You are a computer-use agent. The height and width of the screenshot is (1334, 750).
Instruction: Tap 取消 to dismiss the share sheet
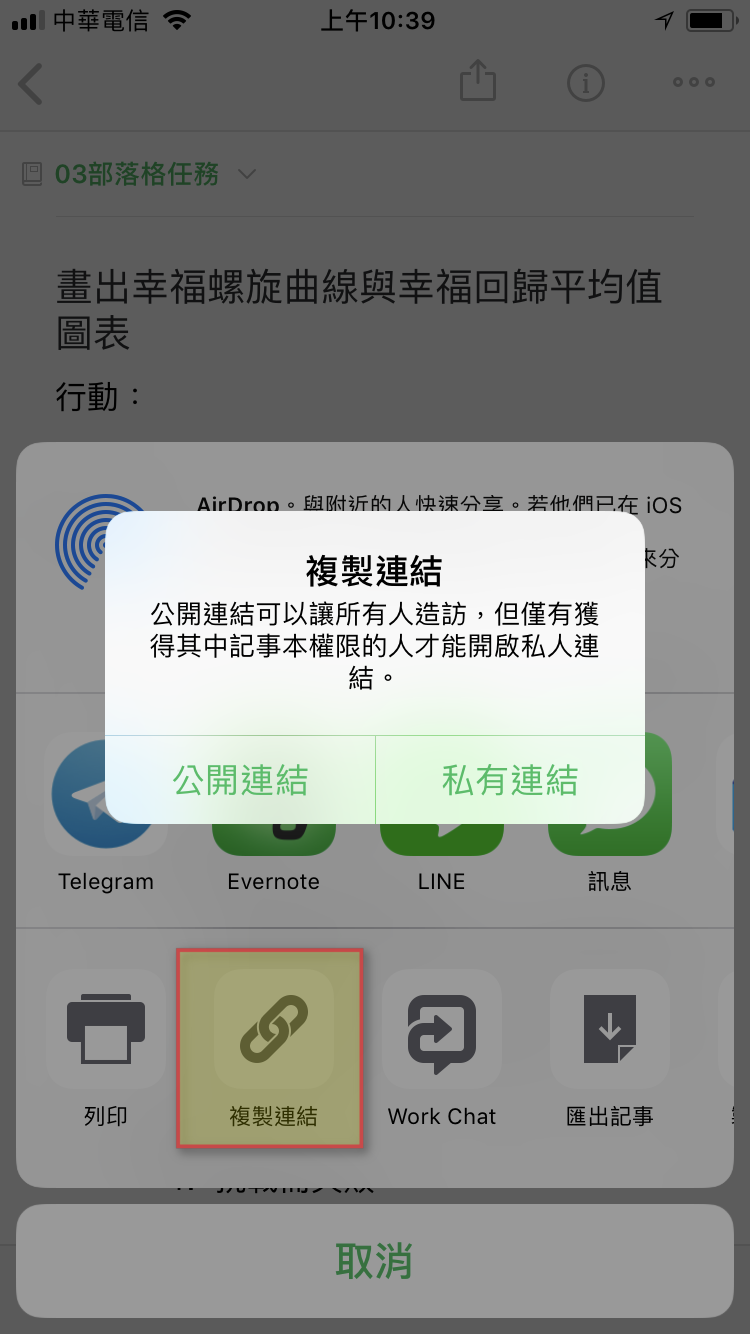pos(374,1261)
